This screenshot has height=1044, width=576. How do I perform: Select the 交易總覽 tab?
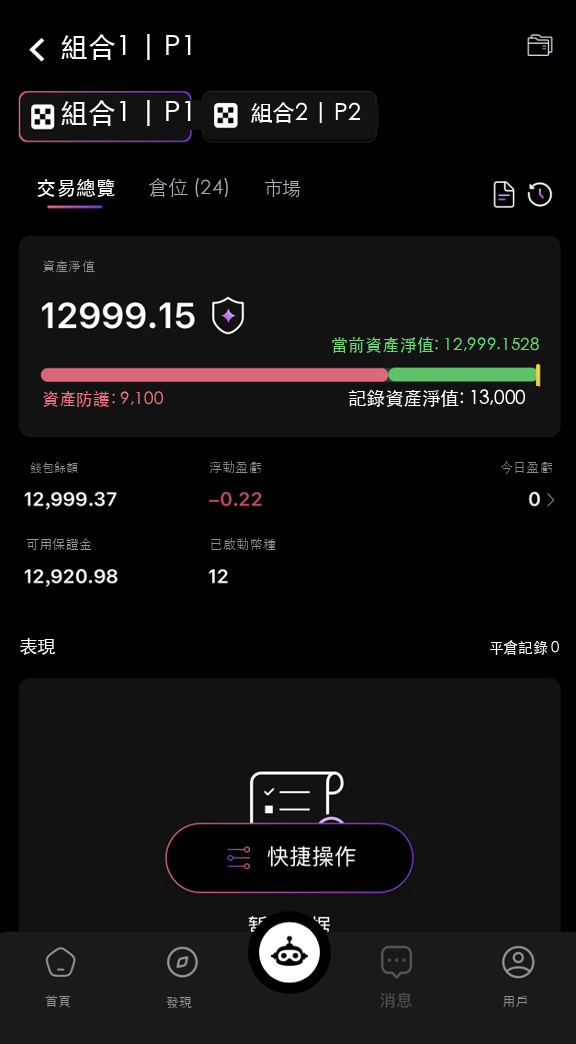[75, 188]
